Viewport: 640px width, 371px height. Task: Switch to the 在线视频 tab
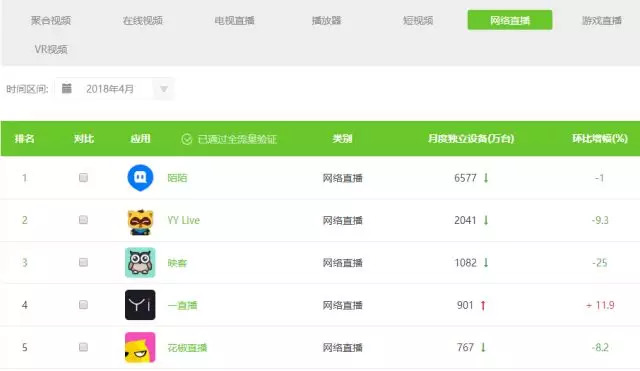[x=142, y=20]
